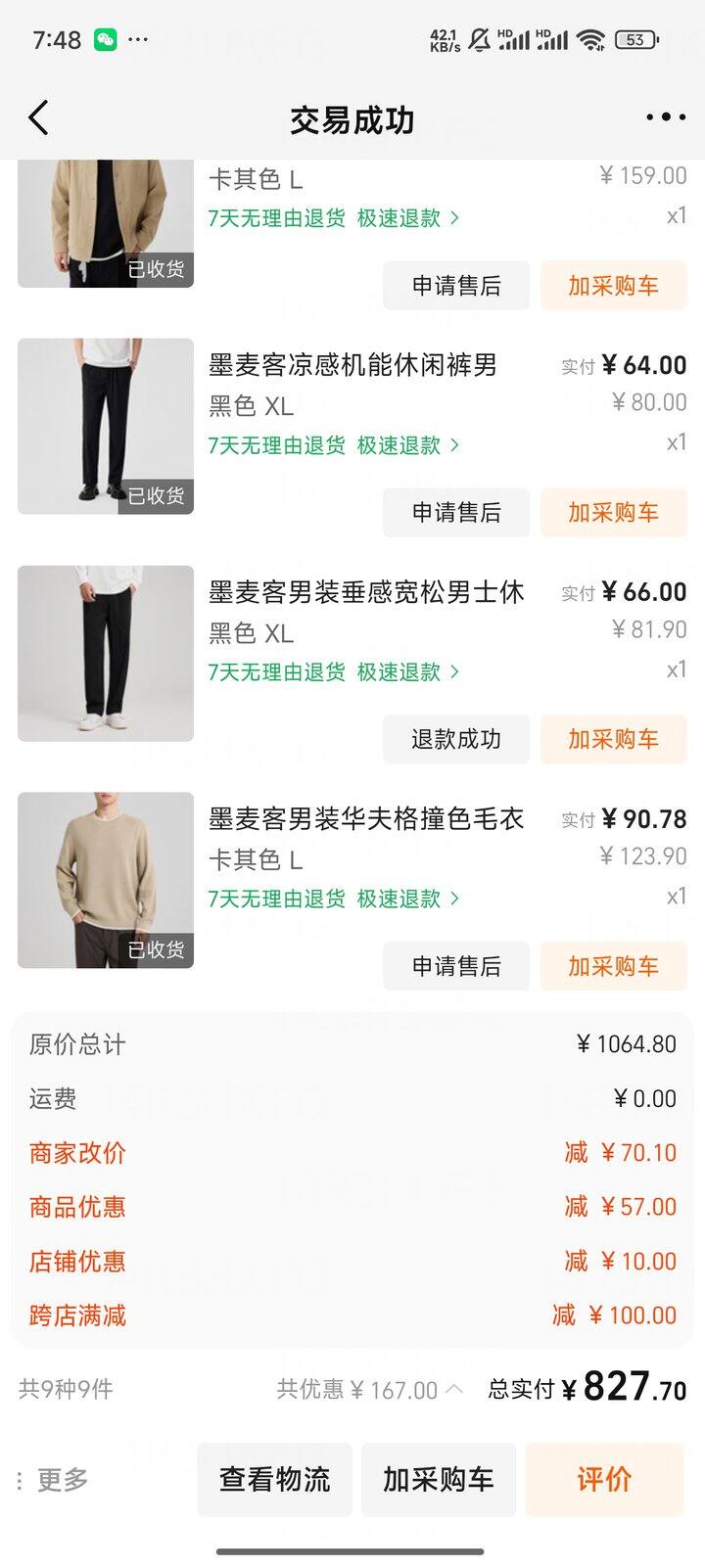This screenshot has height=1568, width=705.
Task: Add the whole order via bottom 加采购车
Action: 438,1480
